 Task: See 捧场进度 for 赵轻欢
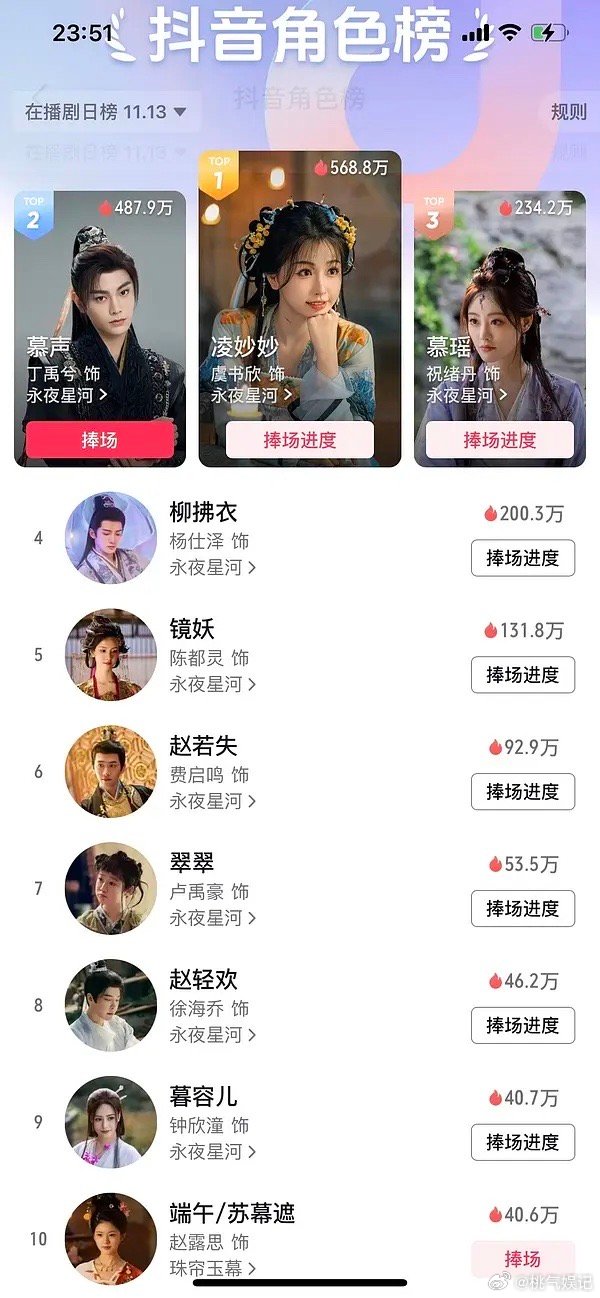click(522, 1026)
